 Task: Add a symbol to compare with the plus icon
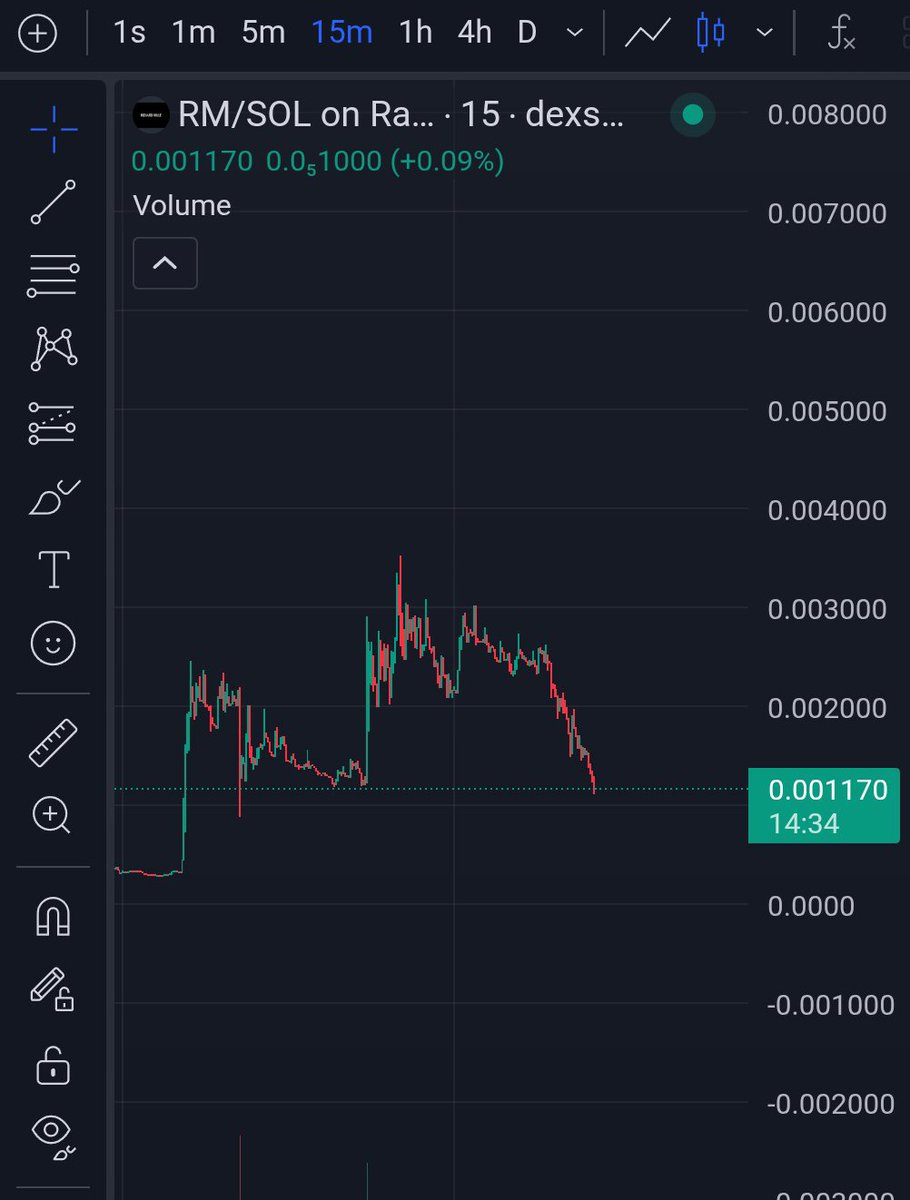37,33
